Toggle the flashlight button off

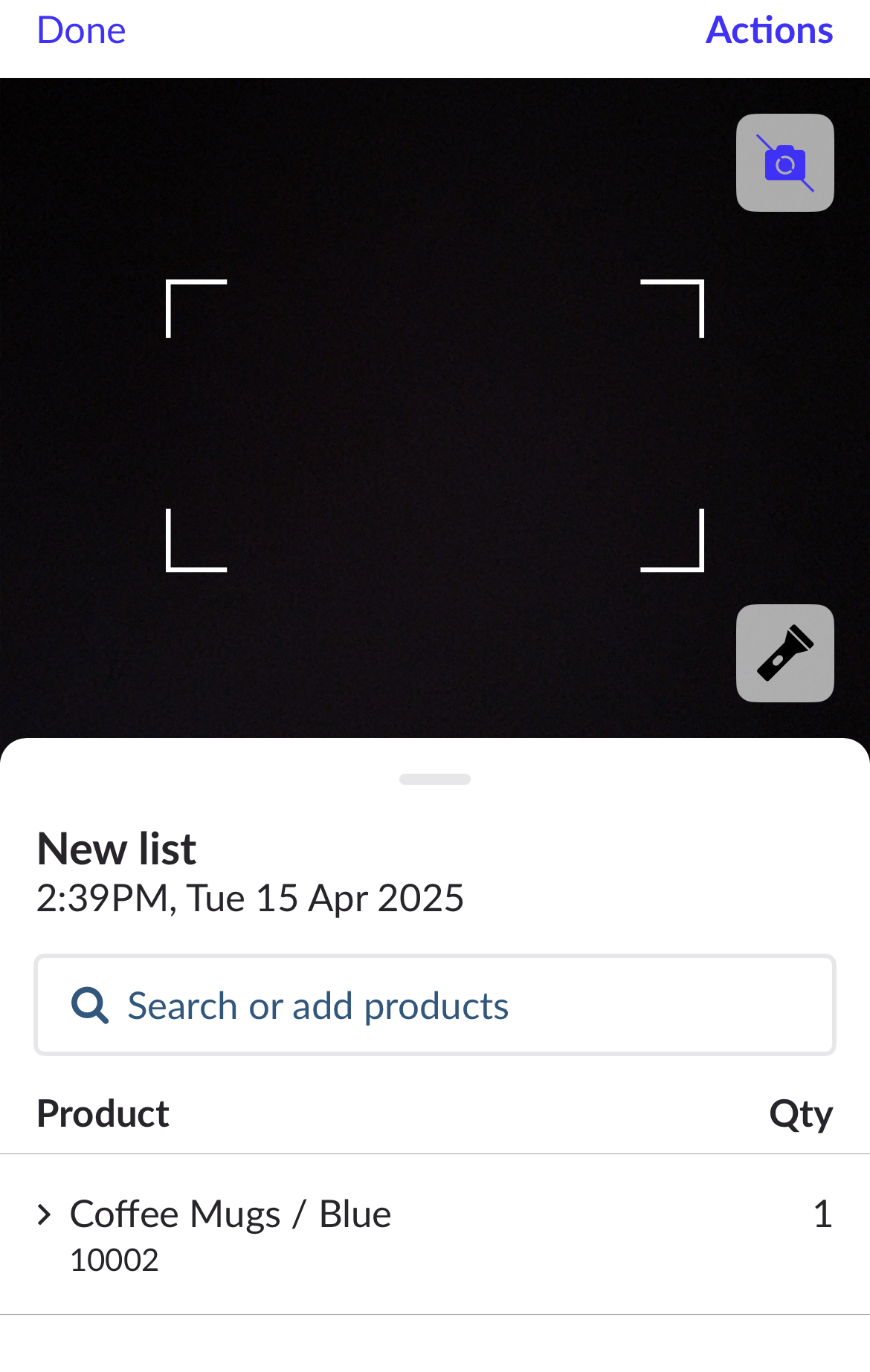[x=785, y=653]
